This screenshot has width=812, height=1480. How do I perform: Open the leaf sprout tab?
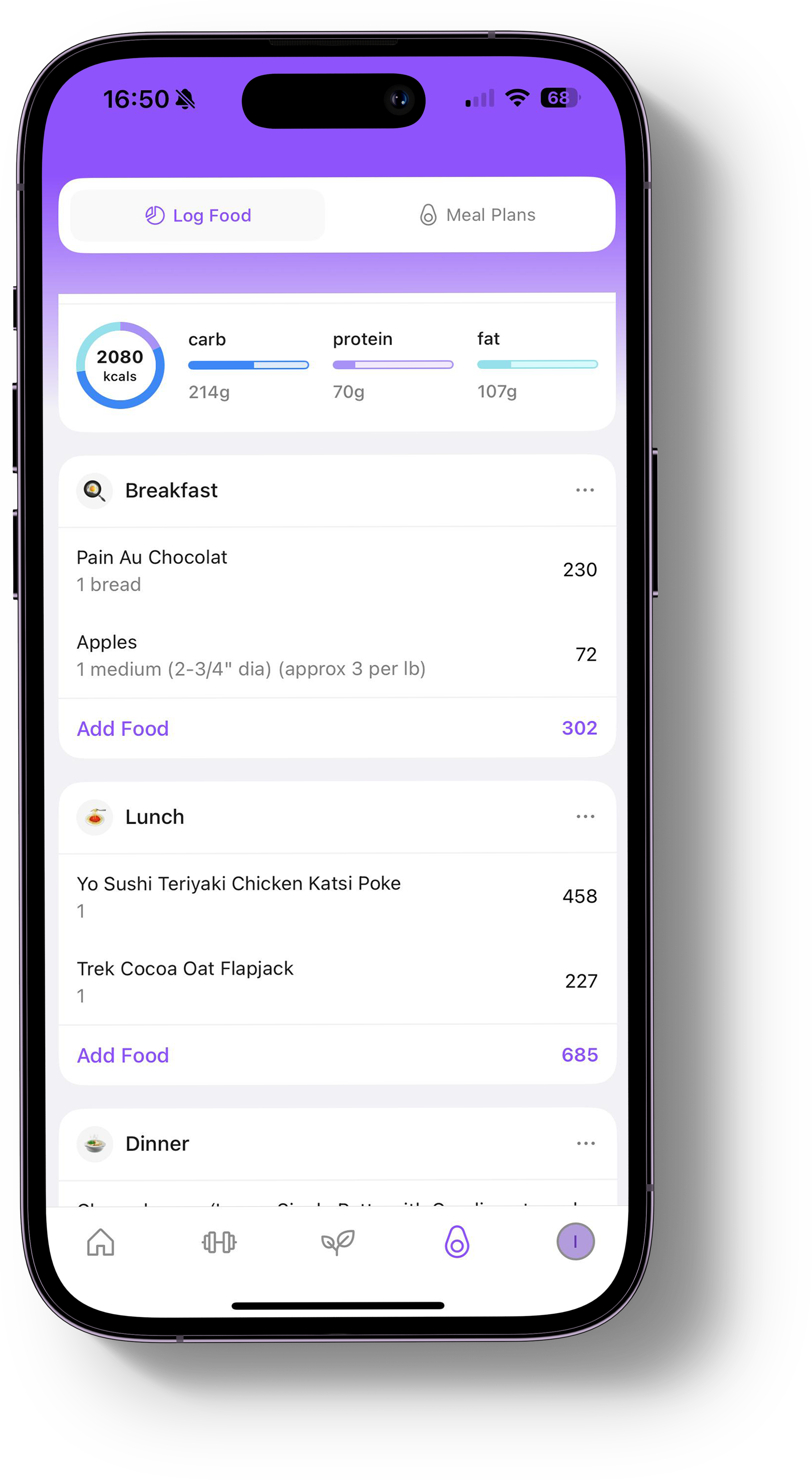338,1242
